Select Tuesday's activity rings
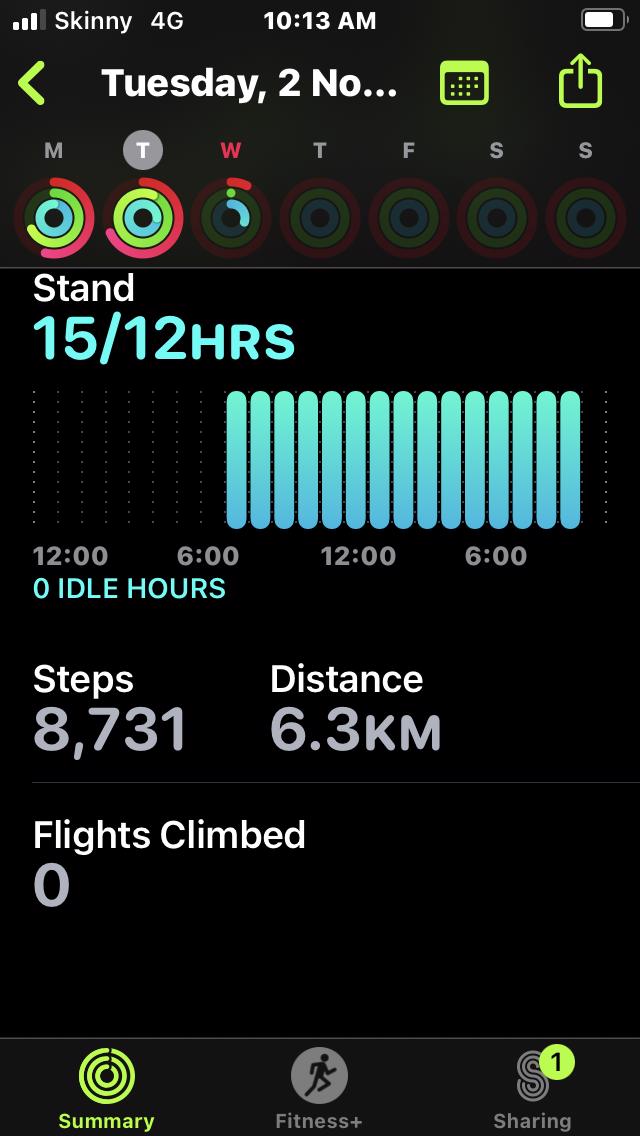 coord(143,214)
